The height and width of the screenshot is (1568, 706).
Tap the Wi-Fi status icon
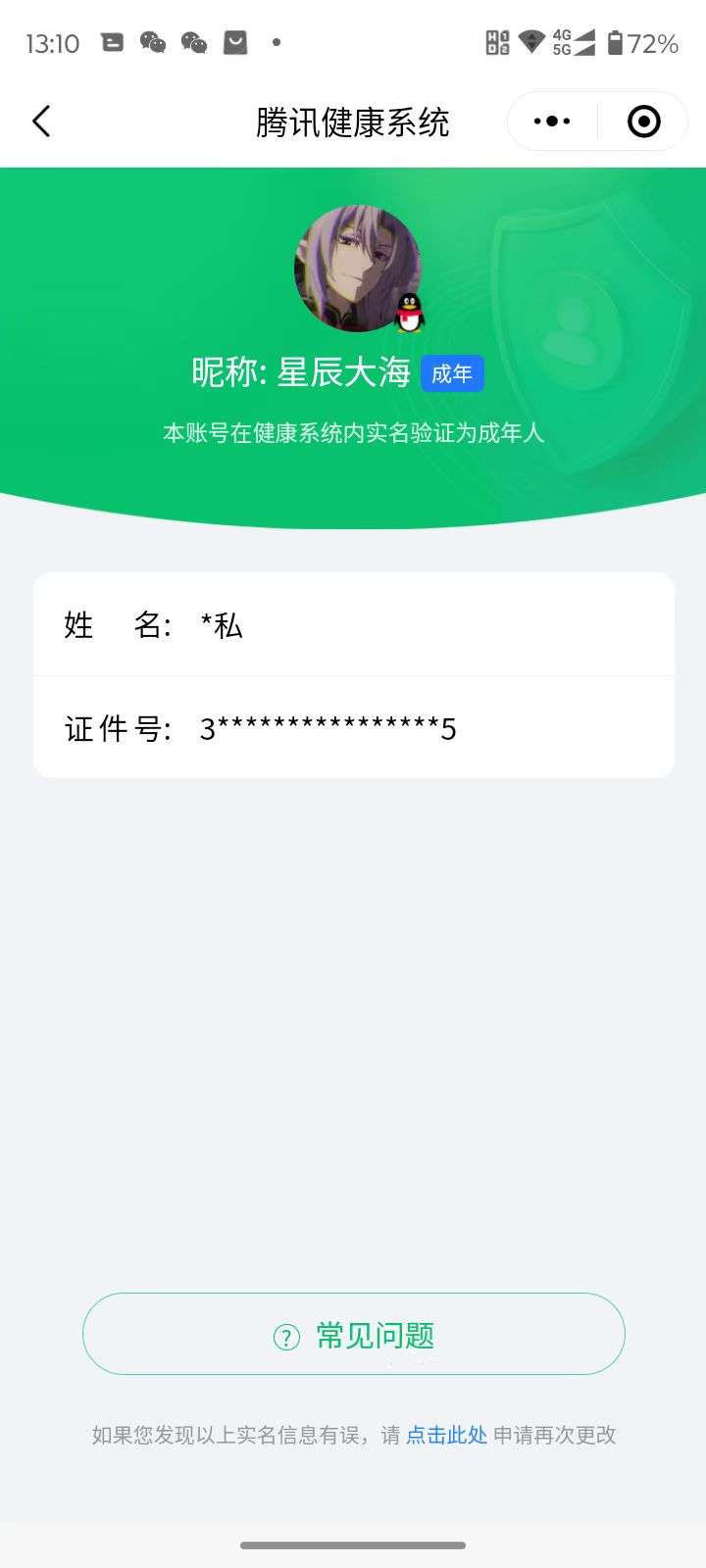click(x=530, y=43)
